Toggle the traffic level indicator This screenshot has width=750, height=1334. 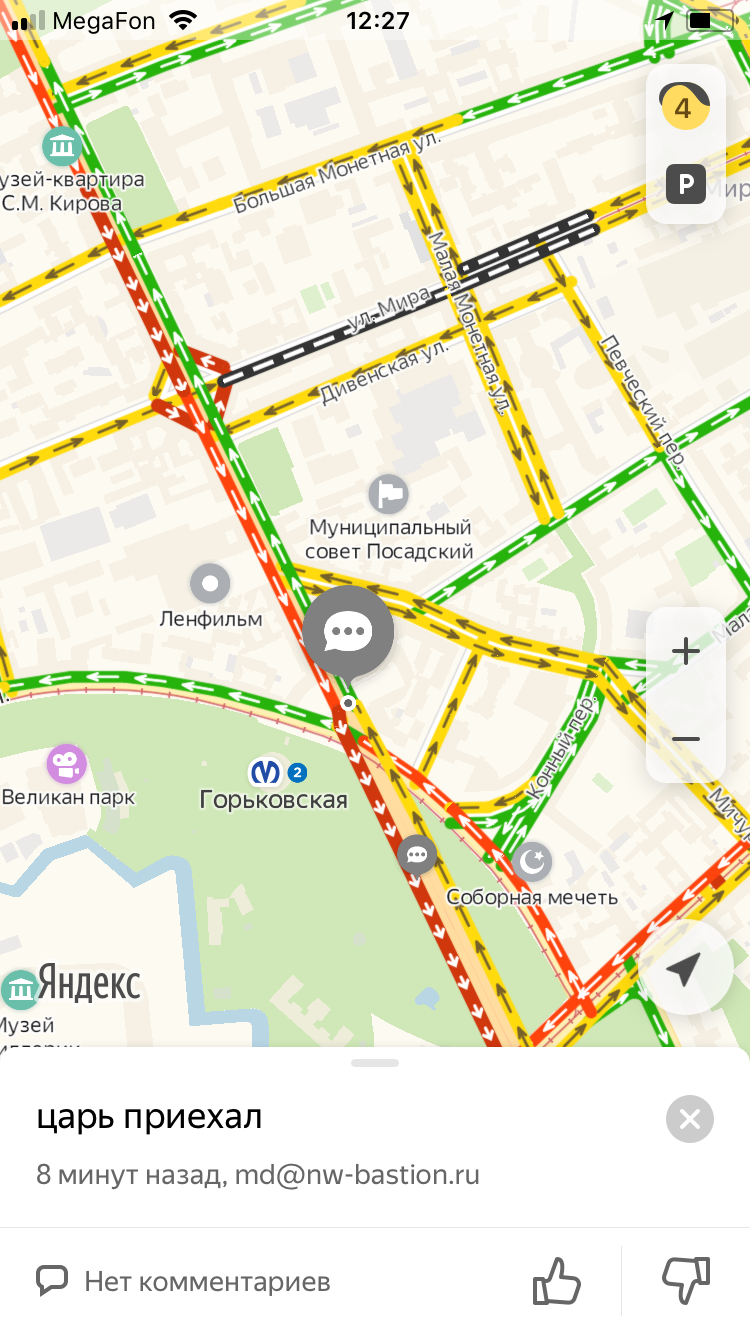[684, 107]
